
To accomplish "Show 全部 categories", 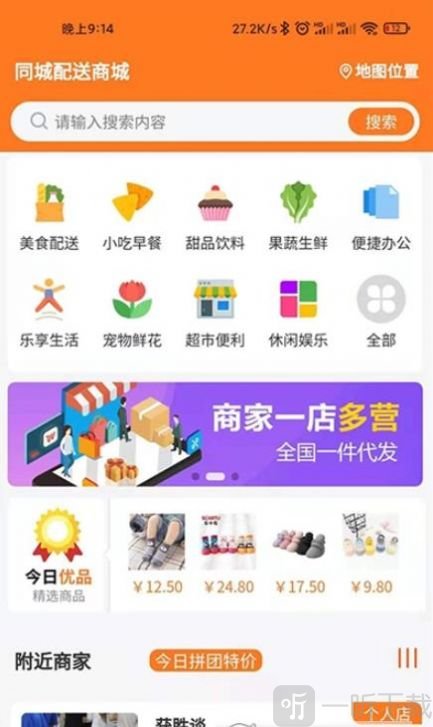I will pos(381,313).
